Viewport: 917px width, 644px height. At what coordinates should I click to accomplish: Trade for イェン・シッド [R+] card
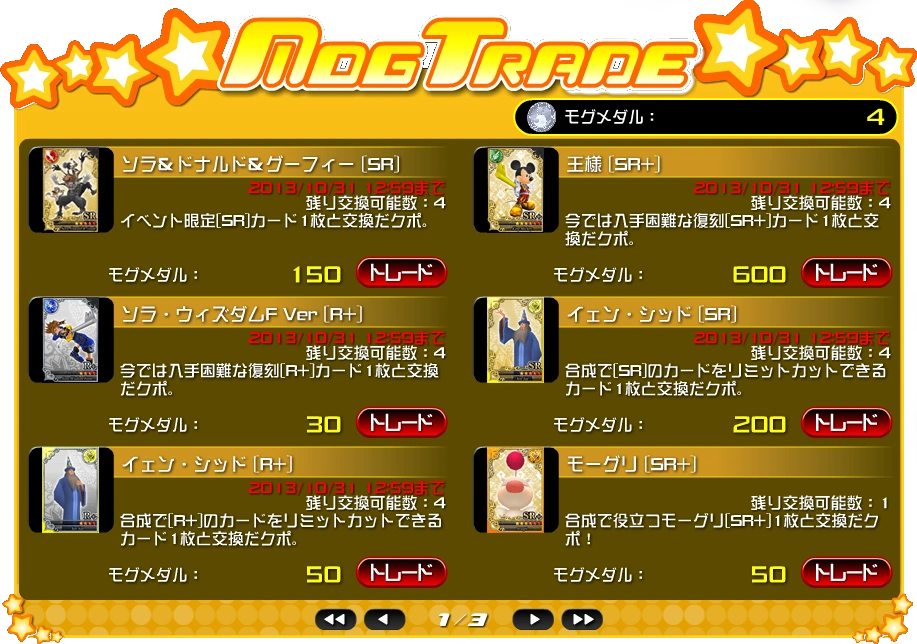(x=401, y=572)
